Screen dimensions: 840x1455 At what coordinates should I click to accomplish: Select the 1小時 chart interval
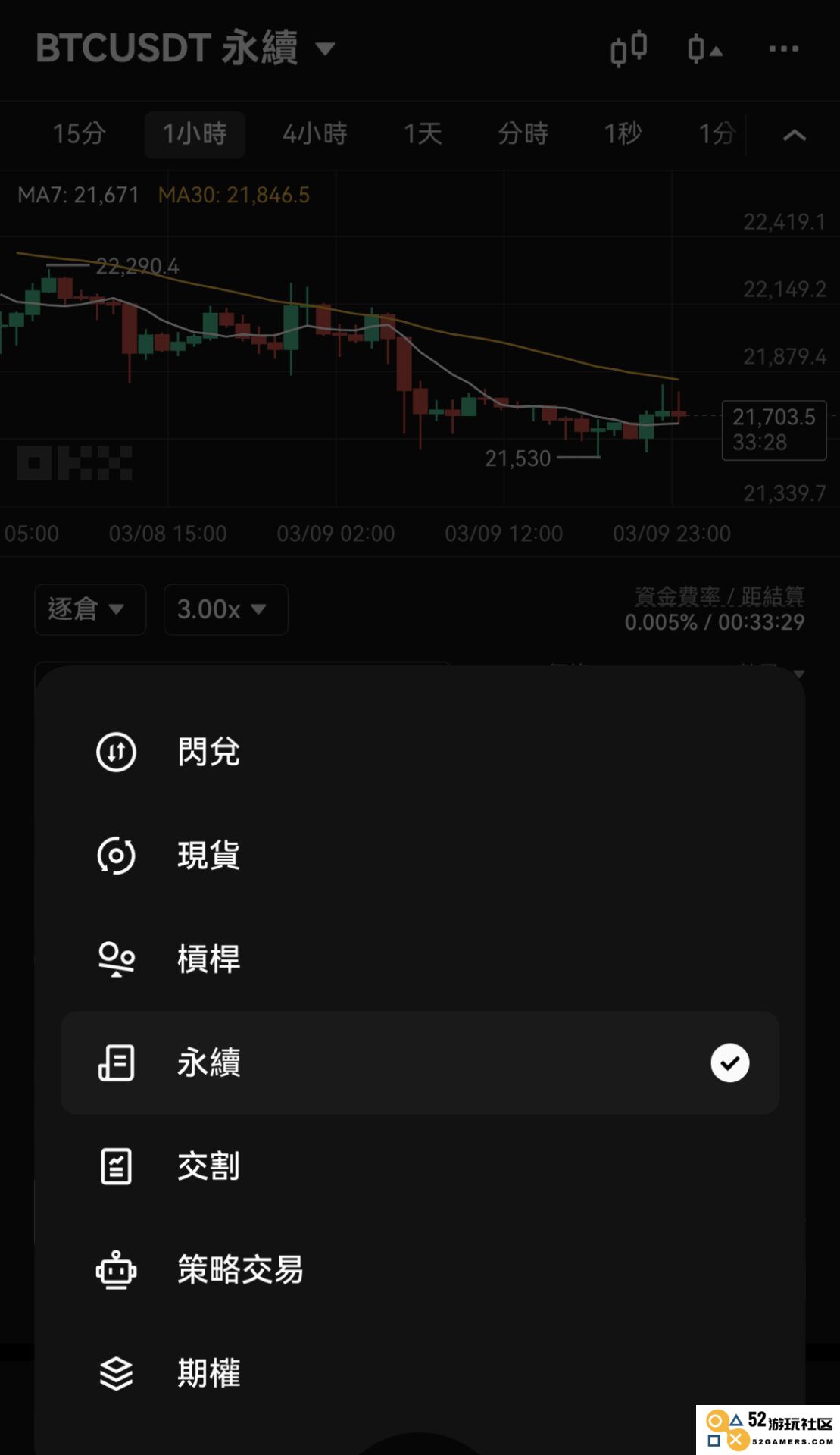point(195,134)
